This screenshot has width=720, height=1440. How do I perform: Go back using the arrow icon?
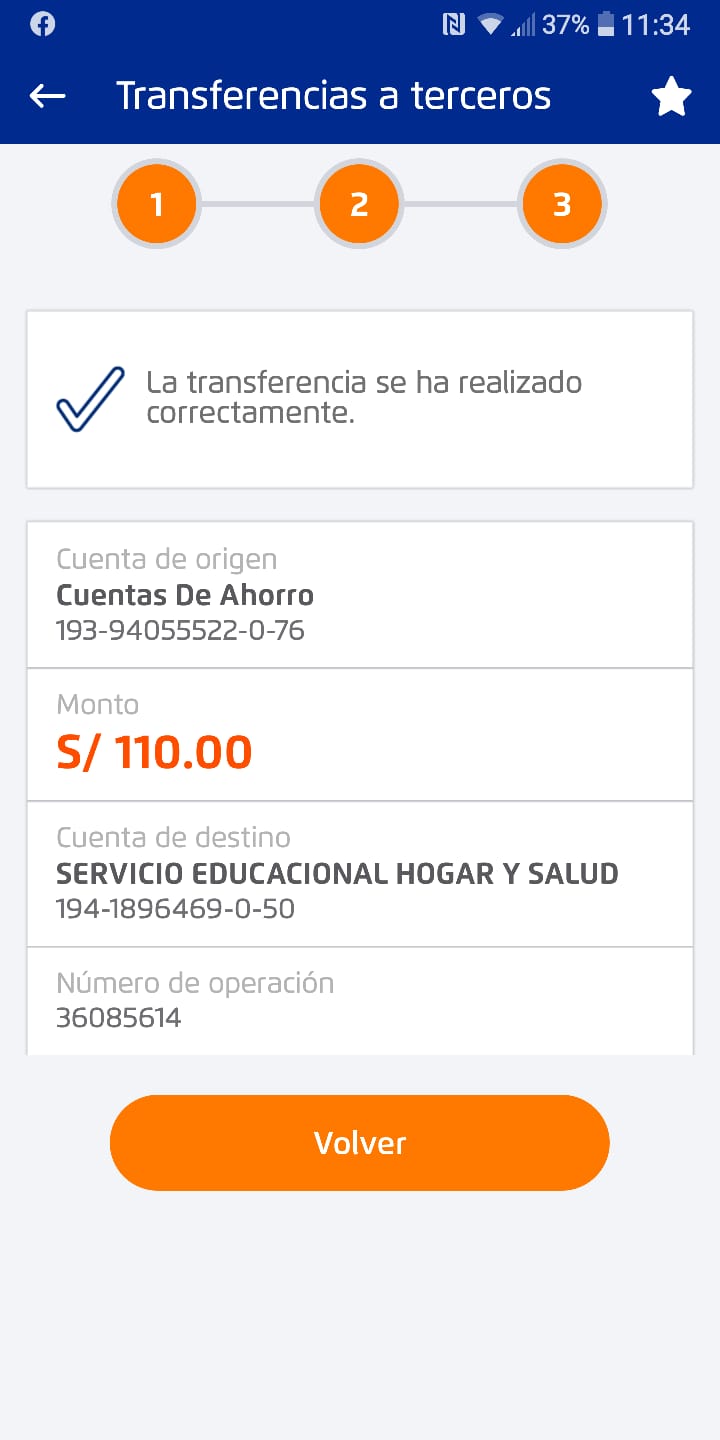click(47, 96)
